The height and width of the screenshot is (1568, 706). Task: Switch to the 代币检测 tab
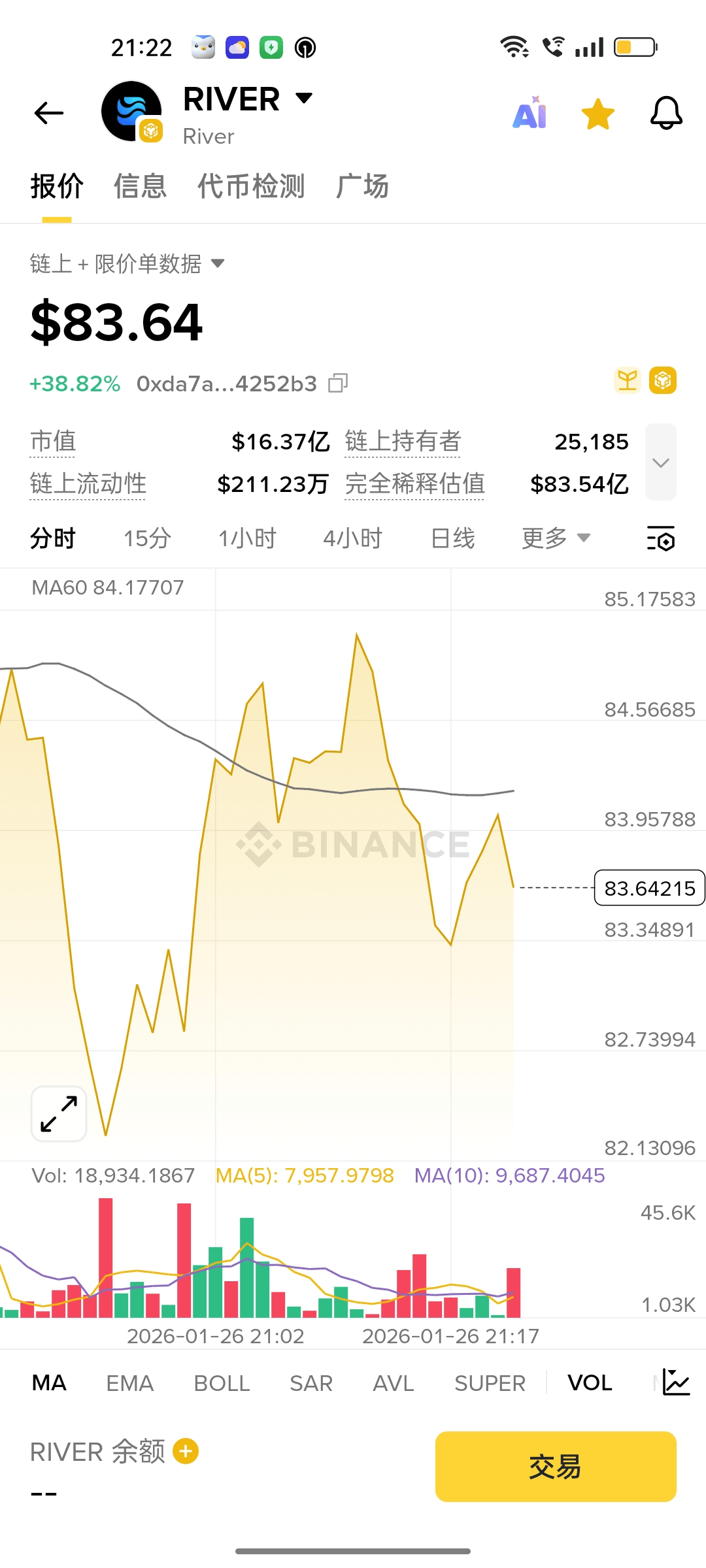click(x=251, y=186)
